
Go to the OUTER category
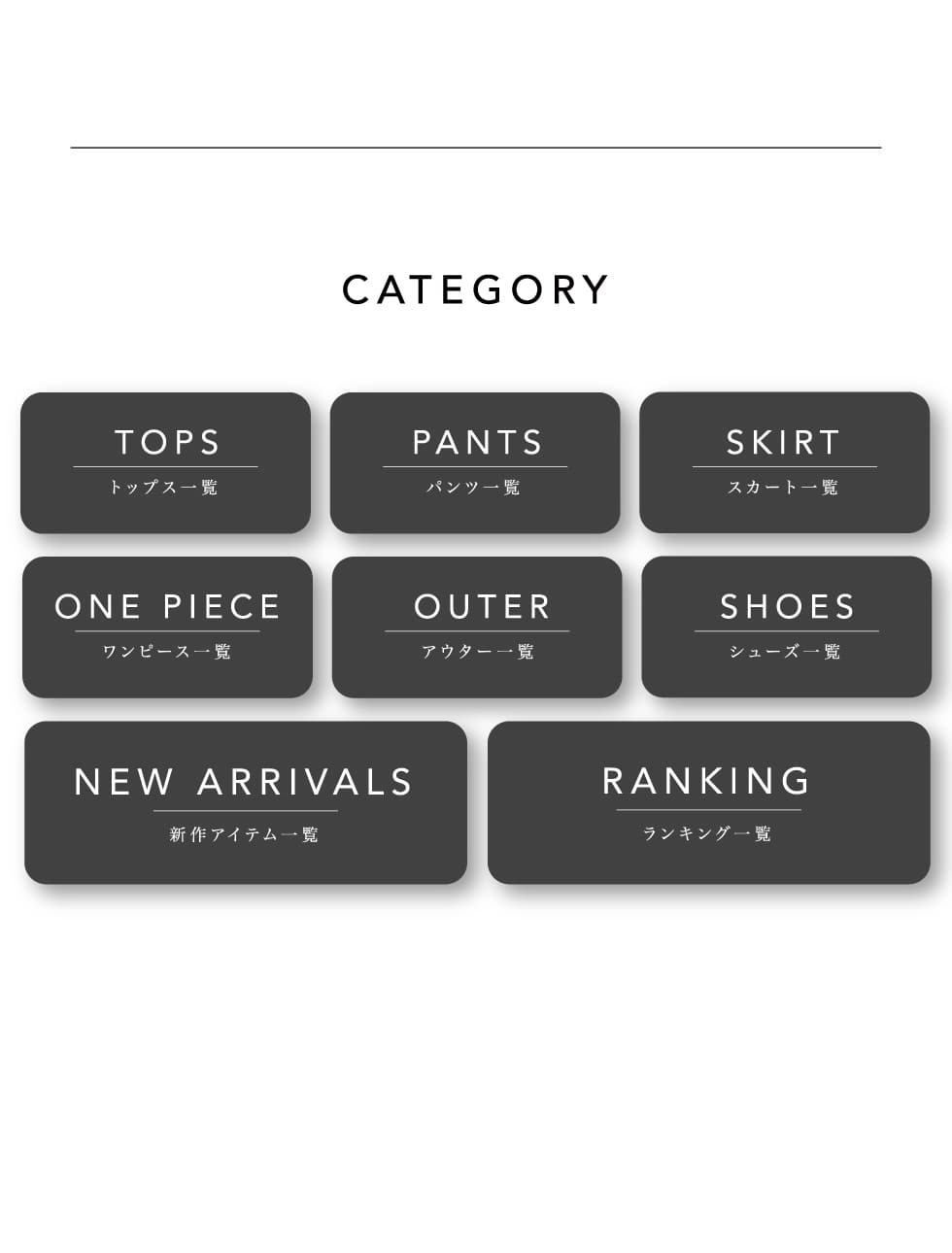[x=477, y=626]
